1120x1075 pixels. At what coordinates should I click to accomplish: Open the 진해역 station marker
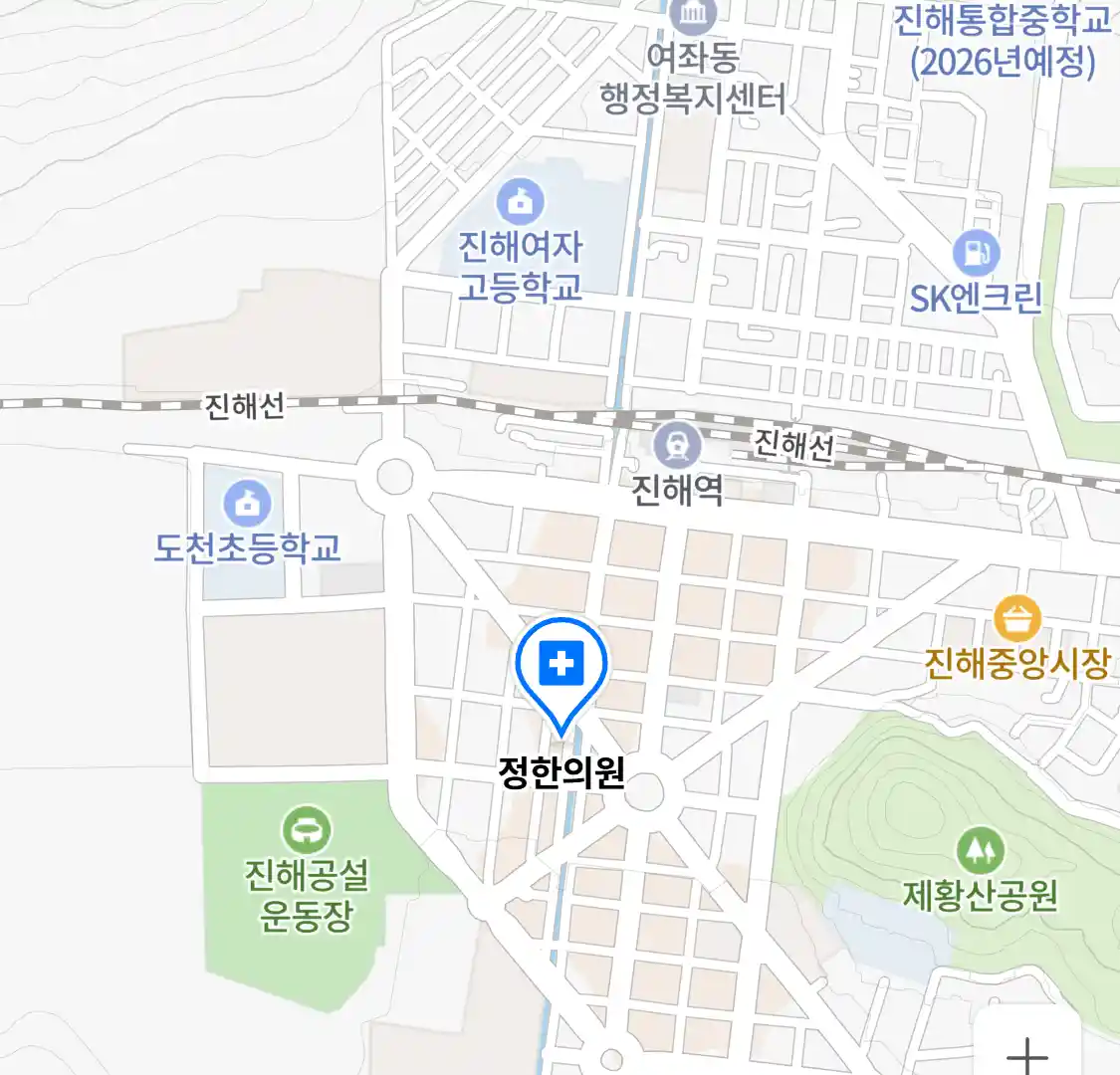(x=677, y=444)
